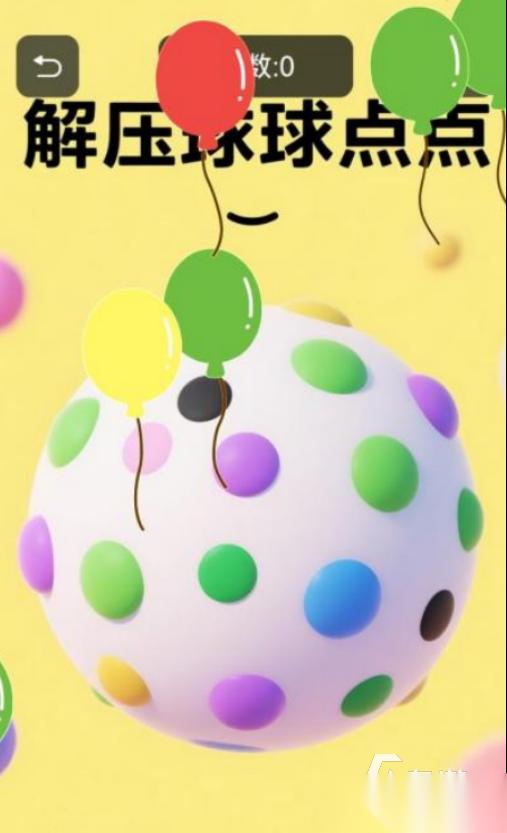507x833 pixels.
Task: Tap the back arrow button
Action: click(47, 67)
